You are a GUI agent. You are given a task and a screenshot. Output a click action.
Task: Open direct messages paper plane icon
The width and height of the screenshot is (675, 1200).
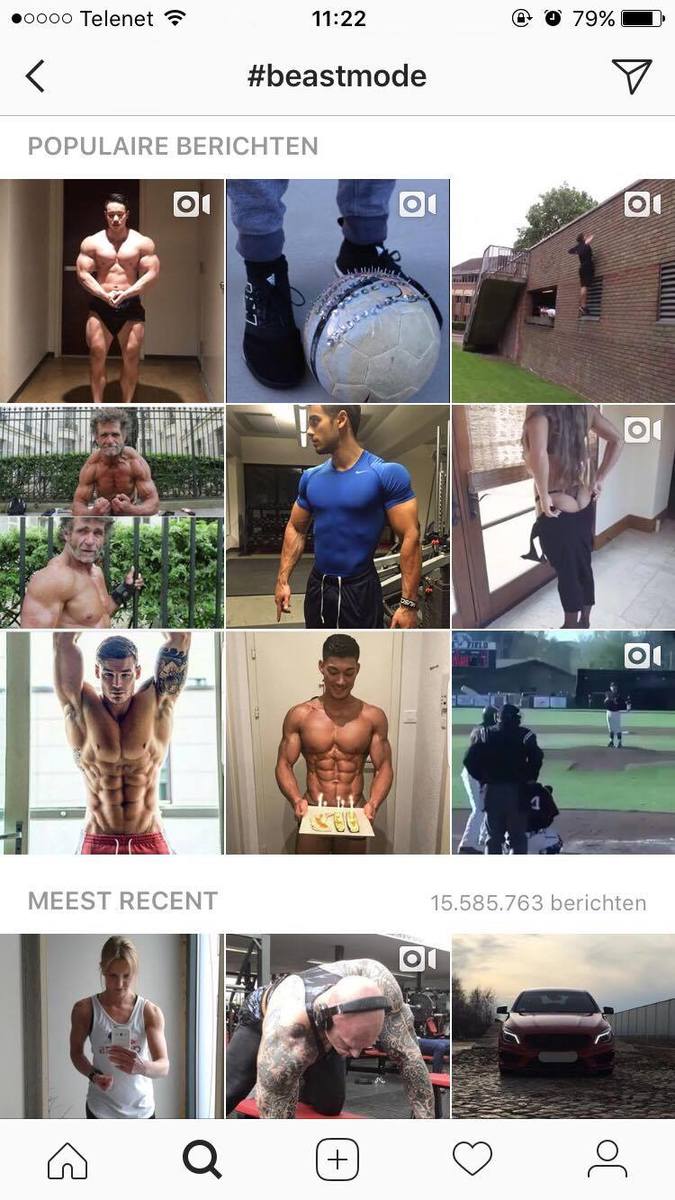pyautogui.click(x=631, y=76)
